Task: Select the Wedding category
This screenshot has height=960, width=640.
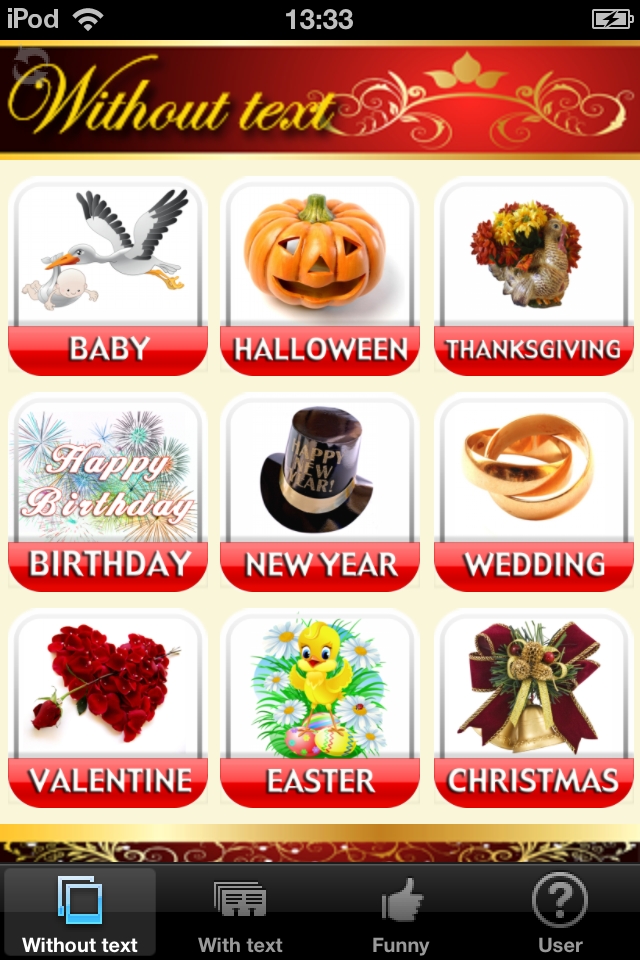Action: tap(533, 493)
